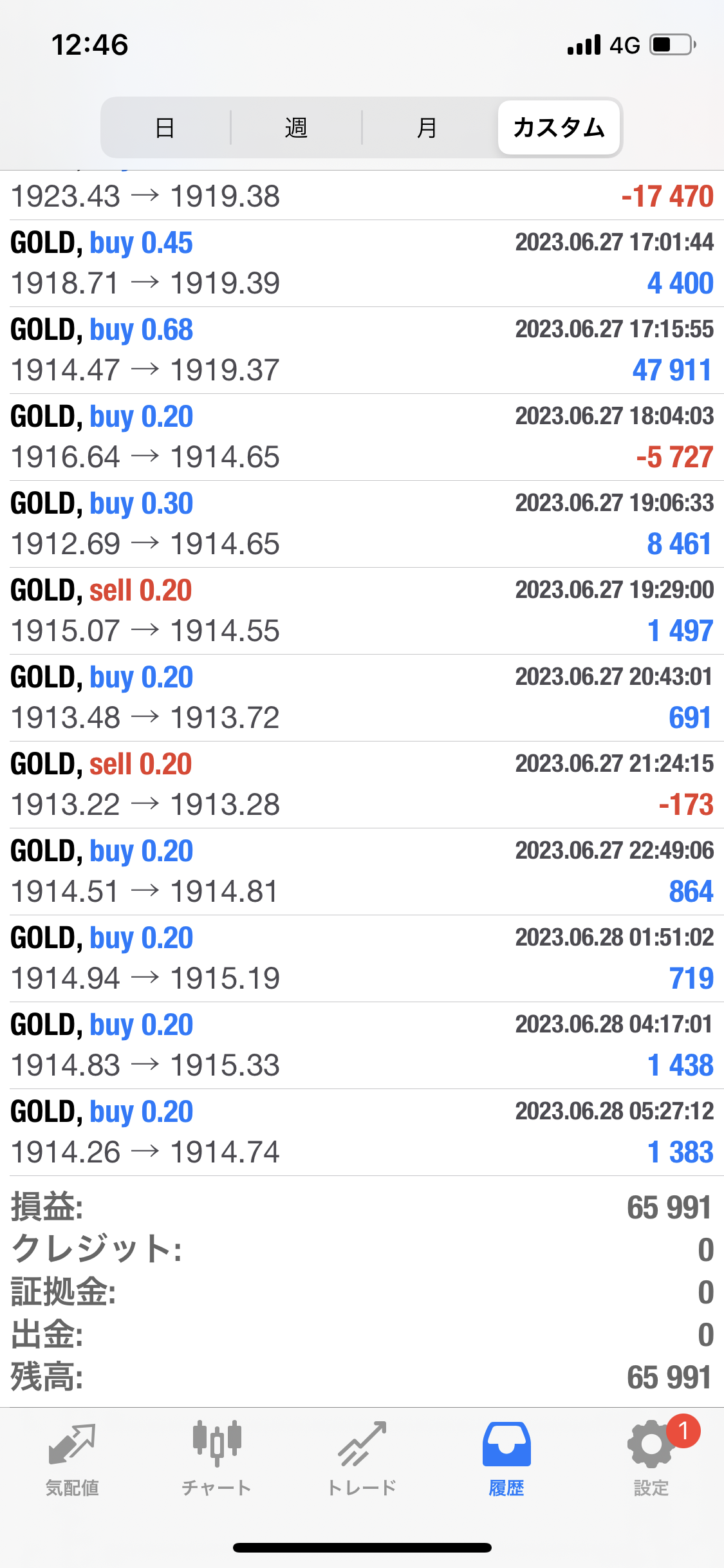Open the trade from 2023.06.28 05:27:12
Screen dimensions: 724x1568
tap(362, 1132)
